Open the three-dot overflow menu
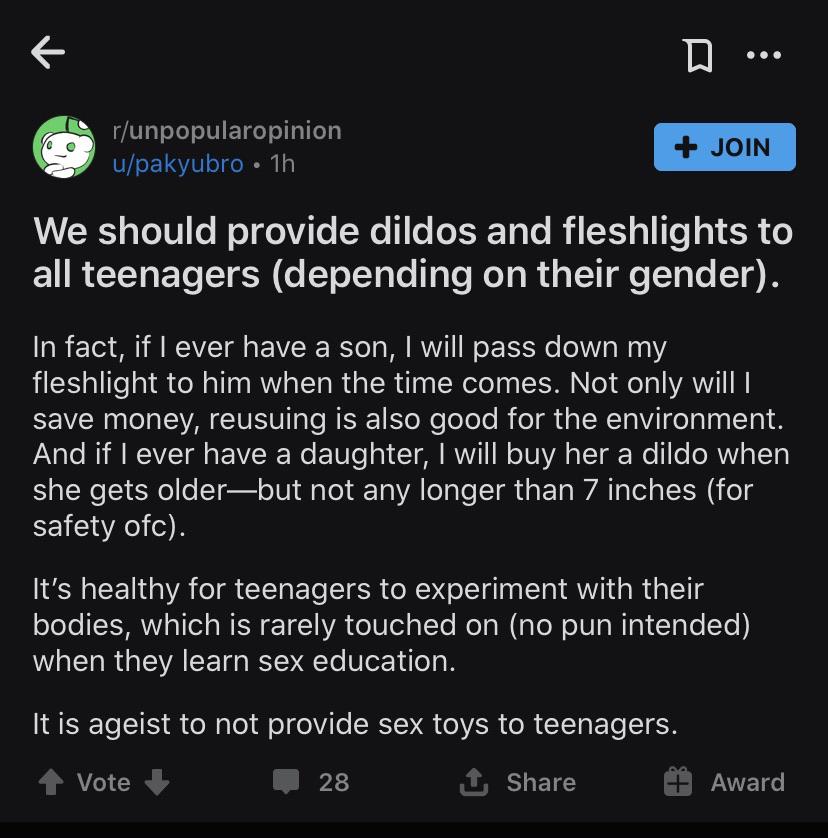The image size is (828, 838). pyautogui.click(x=764, y=55)
